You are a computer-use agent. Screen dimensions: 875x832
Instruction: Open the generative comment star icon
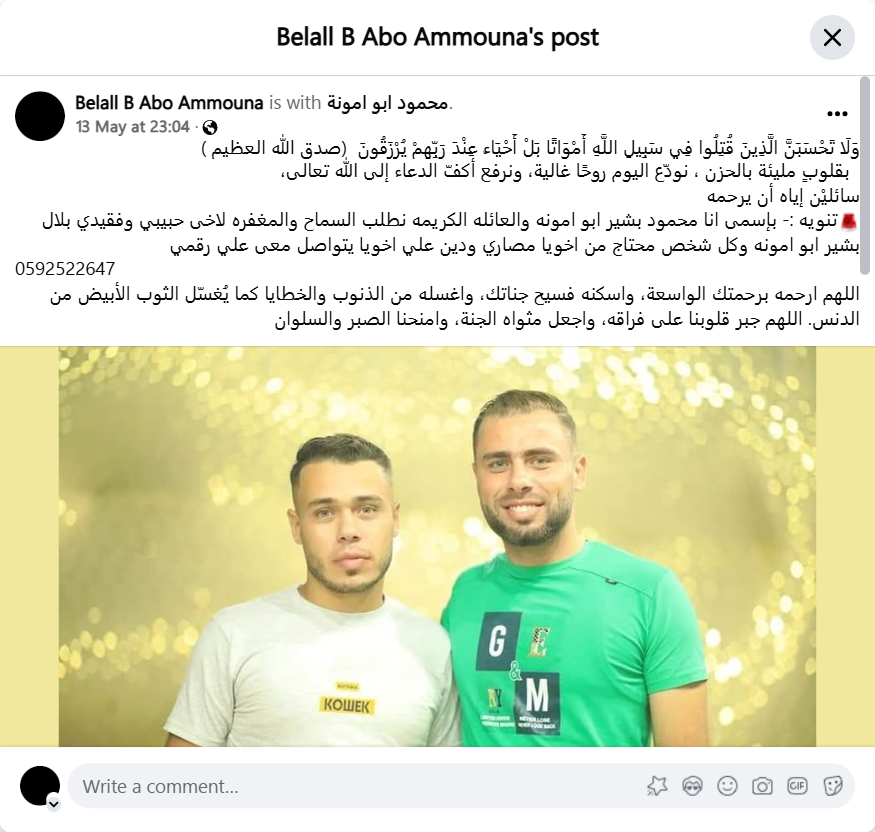coord(657,786)
